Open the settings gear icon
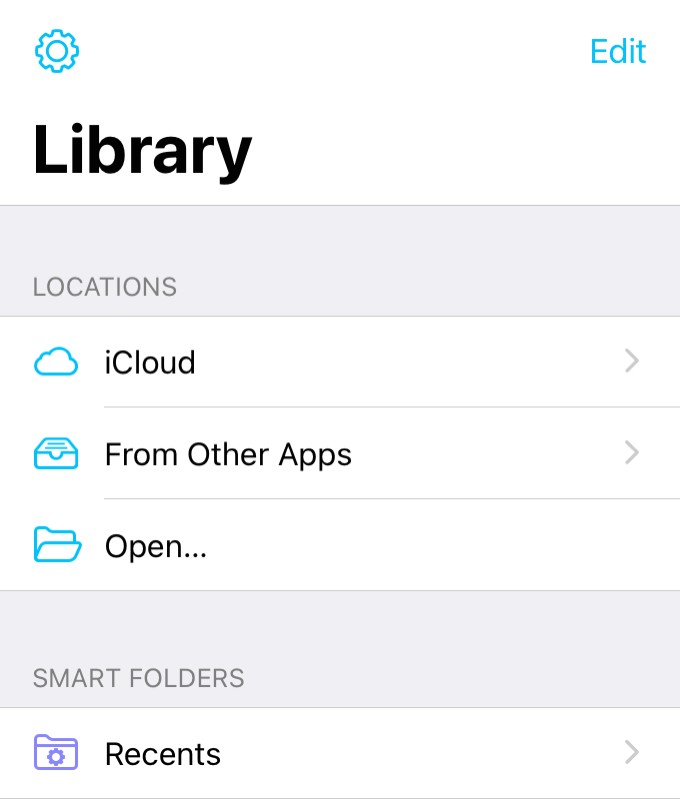Viewport: 680px width, 799px height. tap(57, 51)
